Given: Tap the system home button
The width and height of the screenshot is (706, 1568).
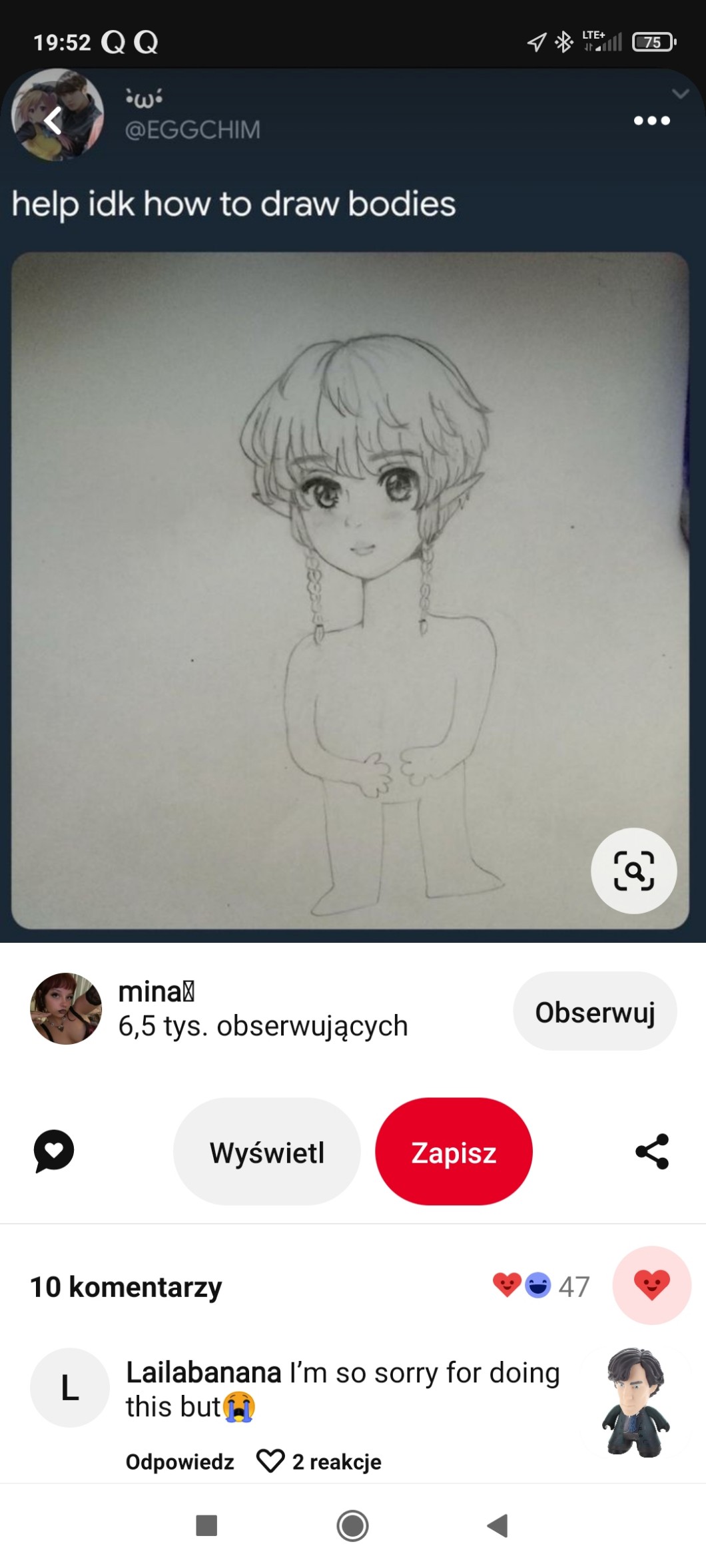Looking at the screenshot, I should (352, 1525).
